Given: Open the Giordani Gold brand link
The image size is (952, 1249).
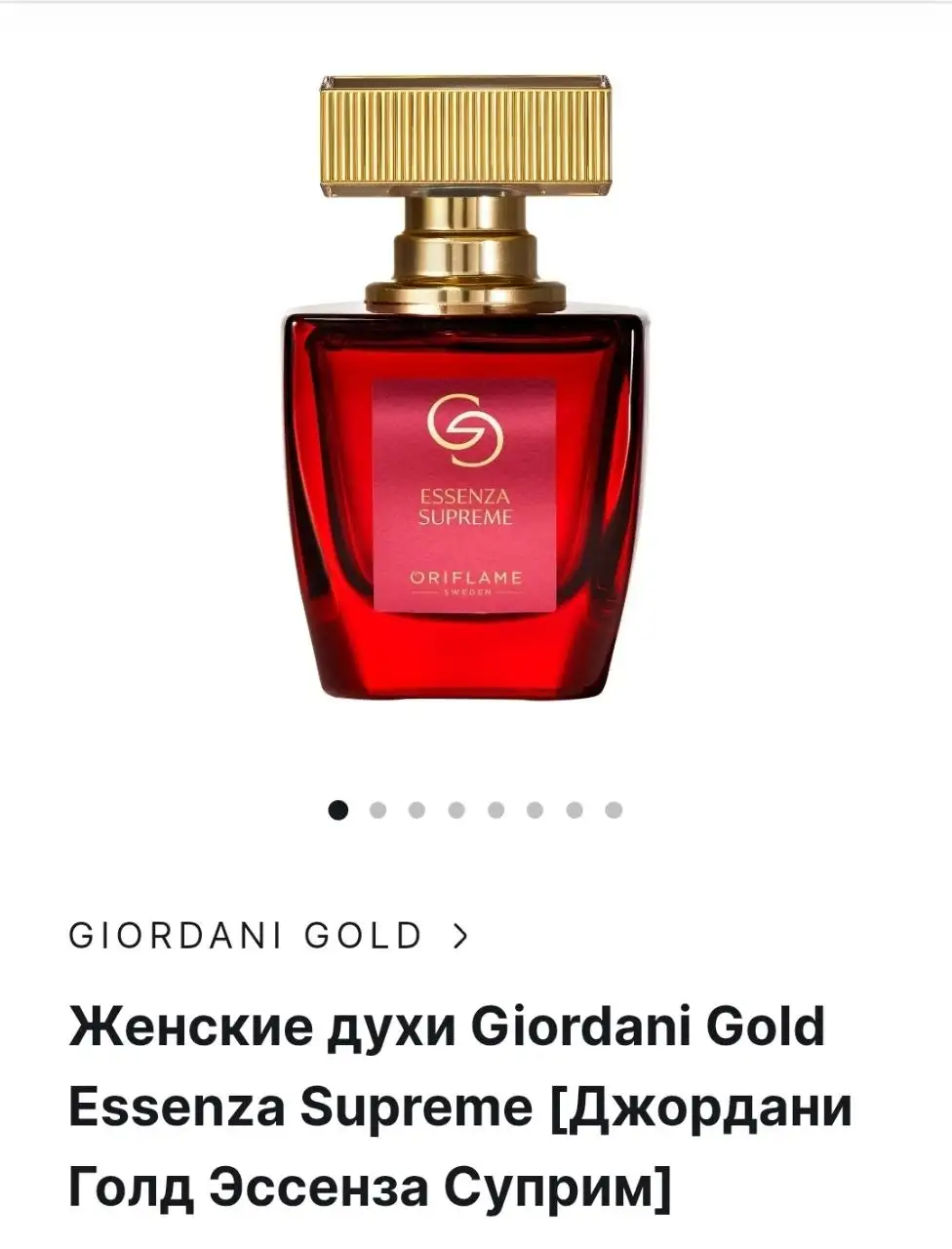Looking at the screenshot, I should tap(268, 935).
